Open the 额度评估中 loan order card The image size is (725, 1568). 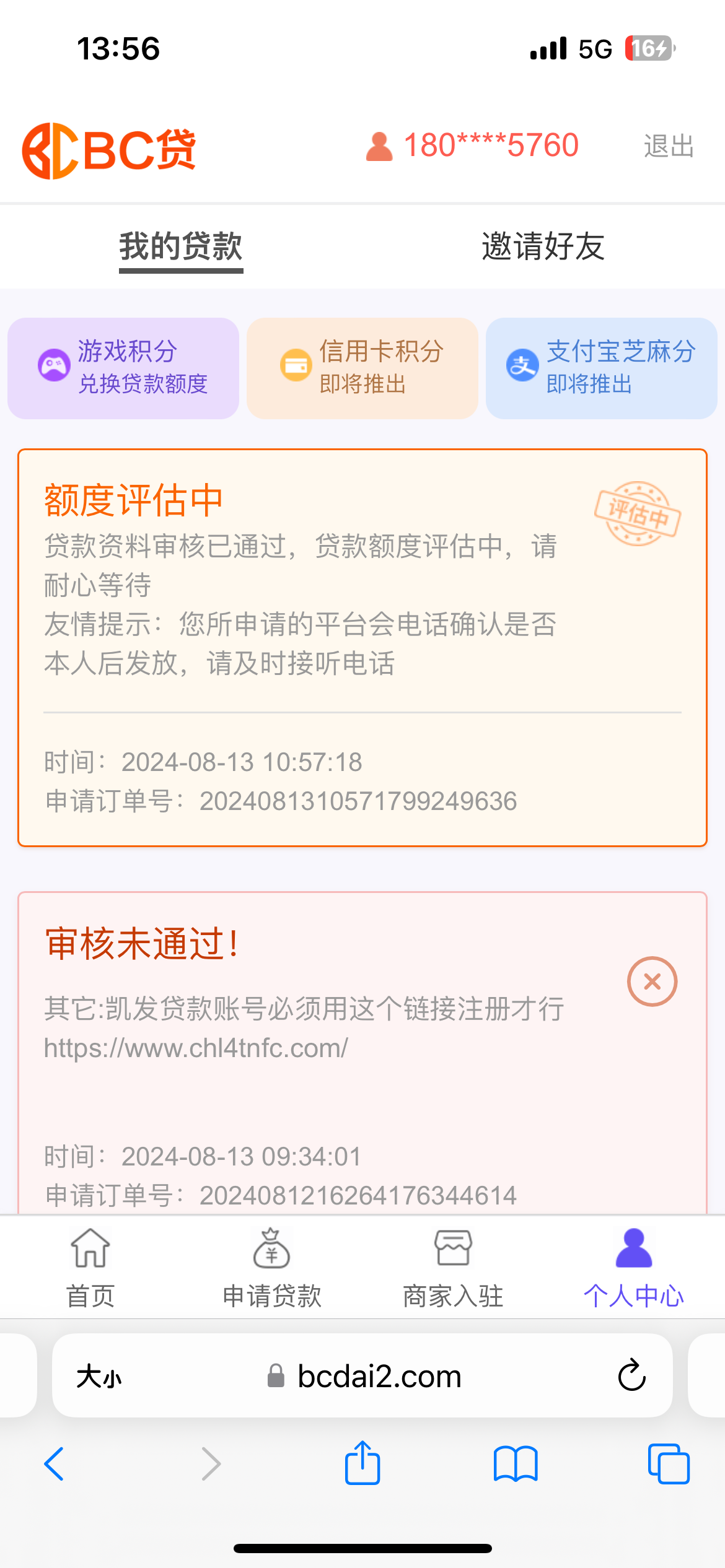362,647
